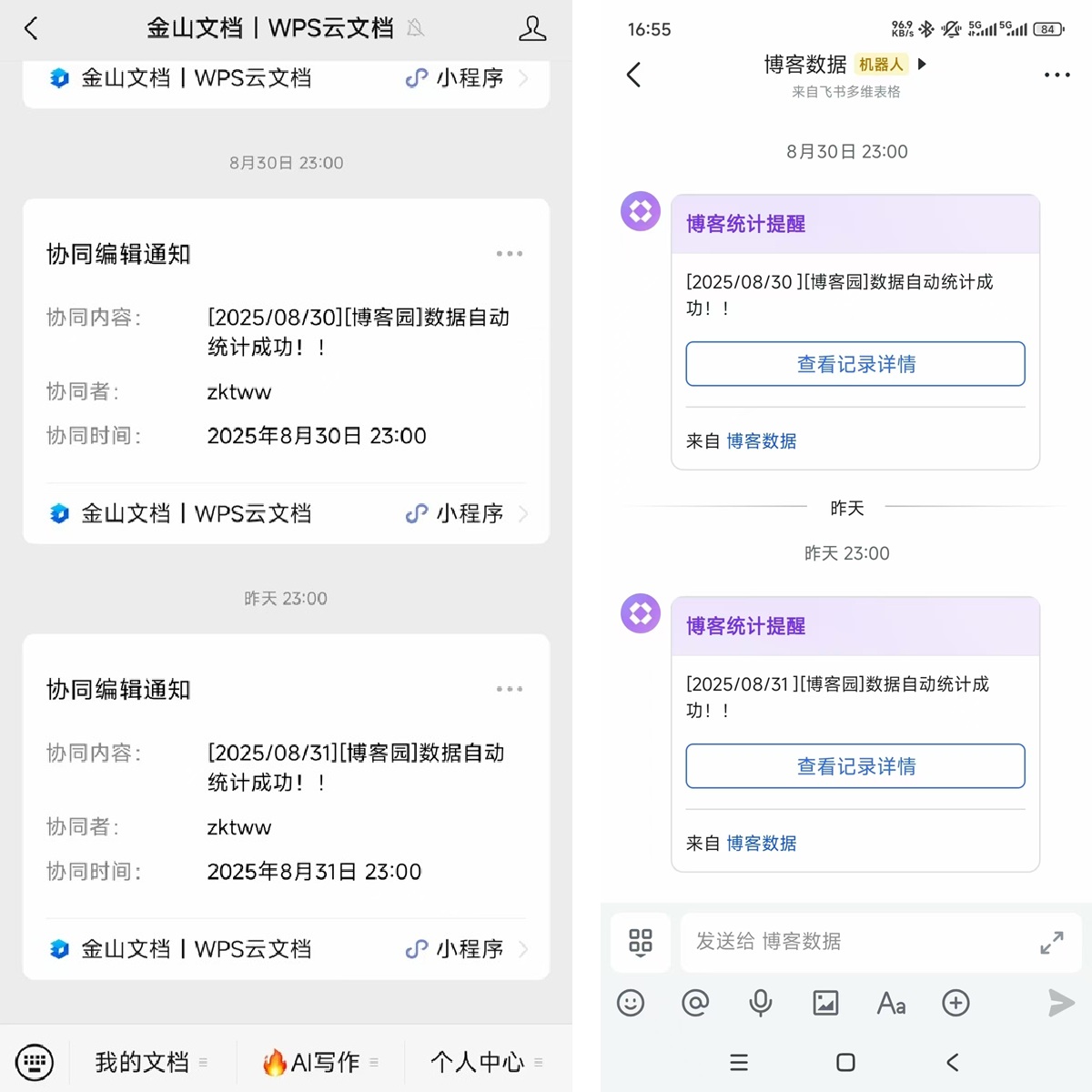The width and height of the screenshot is (1092, 1092).
Task: Insert an @ mention
Action: click(695, 1003)
